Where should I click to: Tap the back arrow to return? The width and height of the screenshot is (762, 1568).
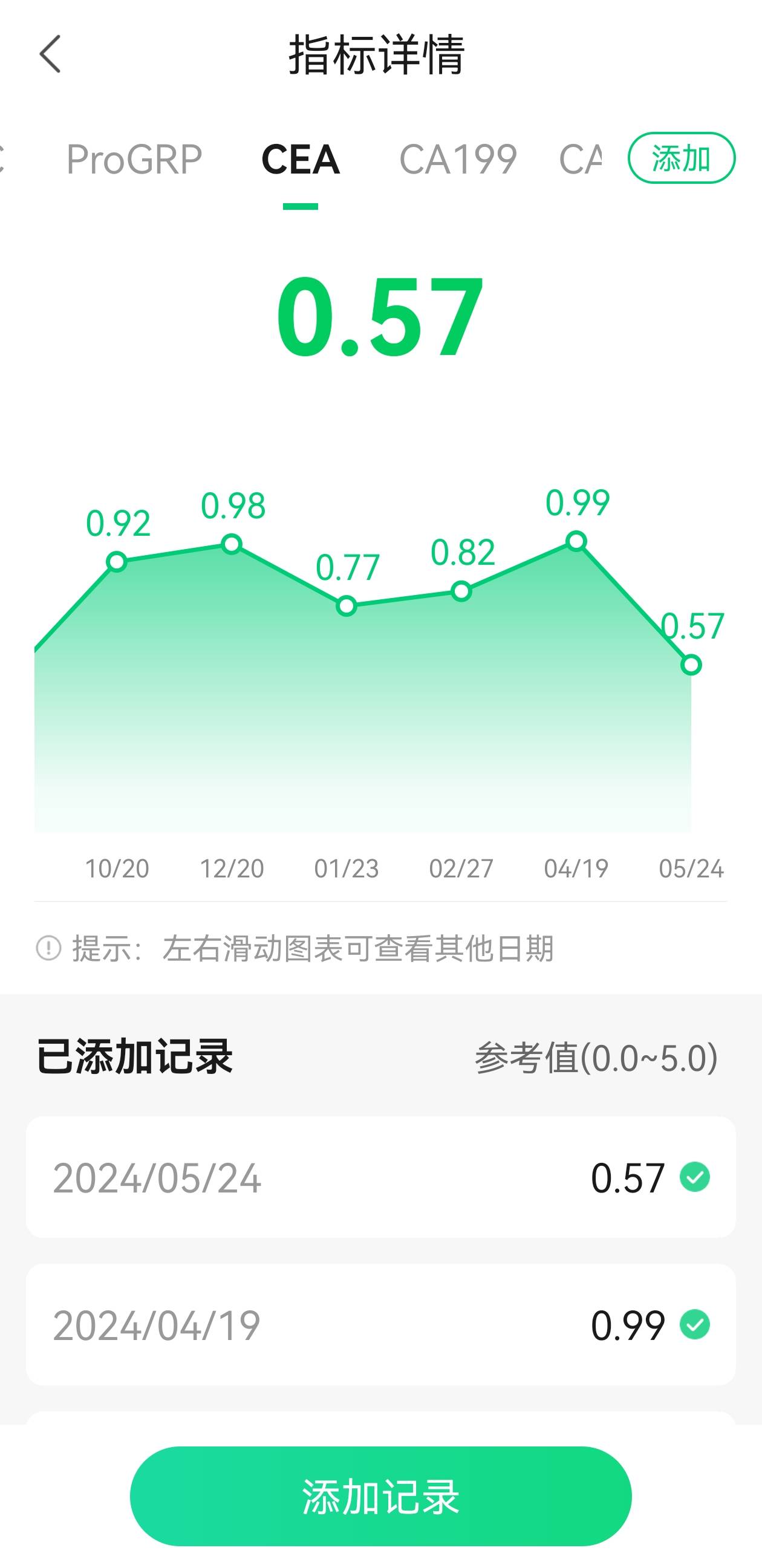pyautogui.click(x=51, y=54)
